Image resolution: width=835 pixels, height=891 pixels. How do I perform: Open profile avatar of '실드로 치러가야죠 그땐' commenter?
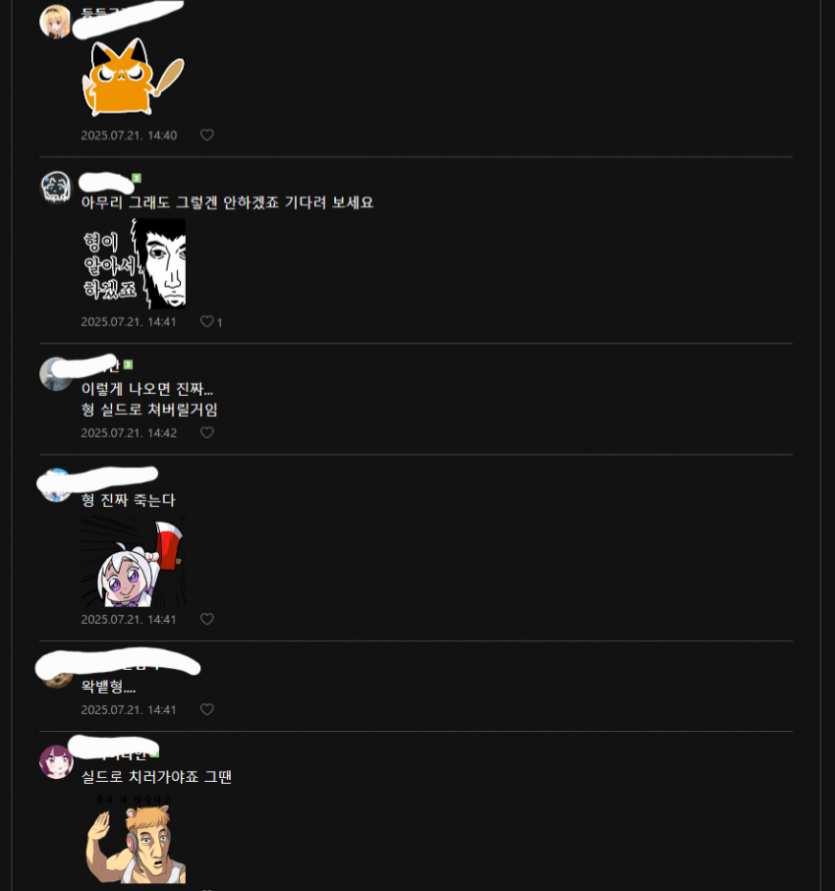point(55,761)
